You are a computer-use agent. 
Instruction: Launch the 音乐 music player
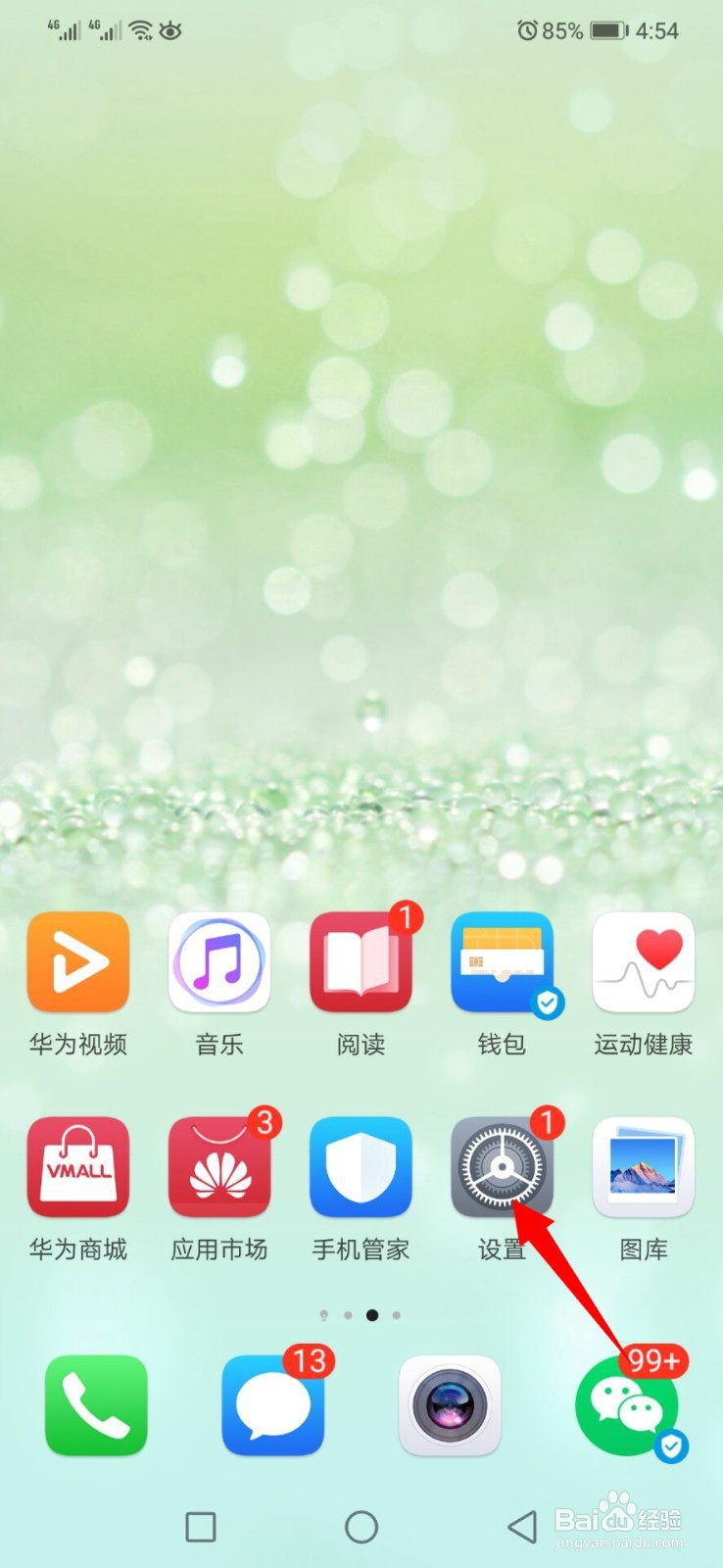tap(219, 961)
